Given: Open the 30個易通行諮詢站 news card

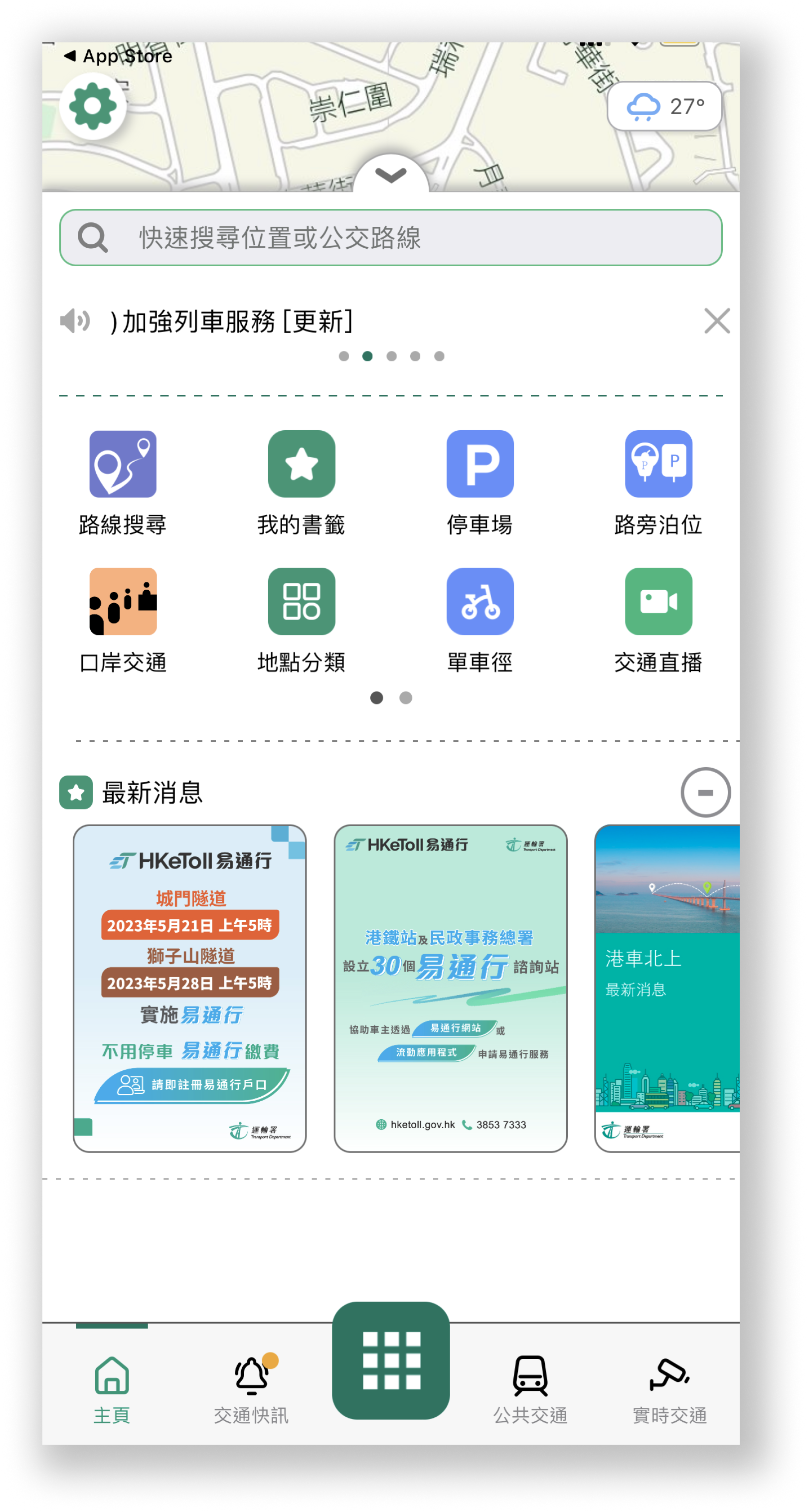Looking at the screenshot, I should [x=450, y=989].
